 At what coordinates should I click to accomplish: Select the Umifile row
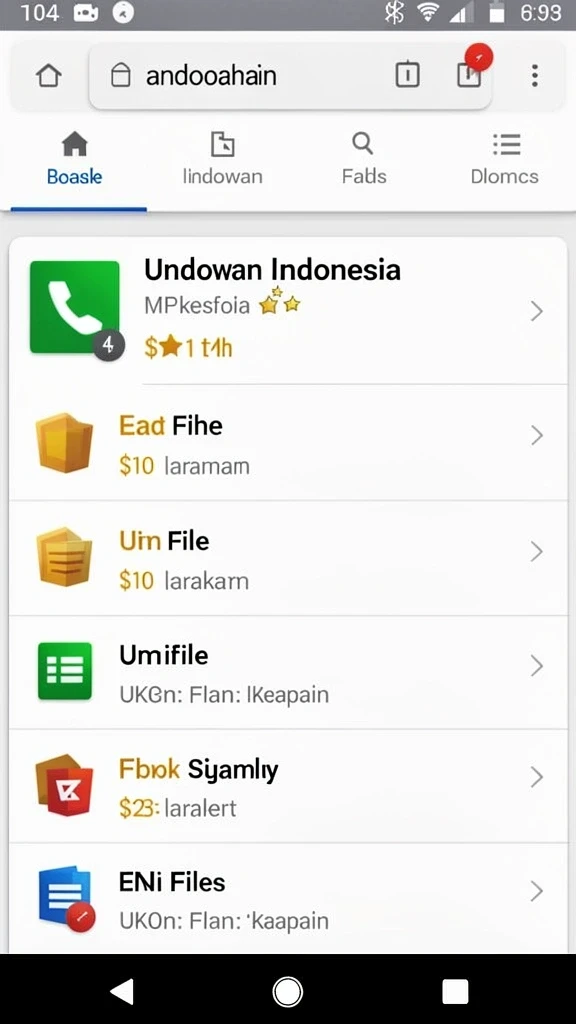point(288,672)
